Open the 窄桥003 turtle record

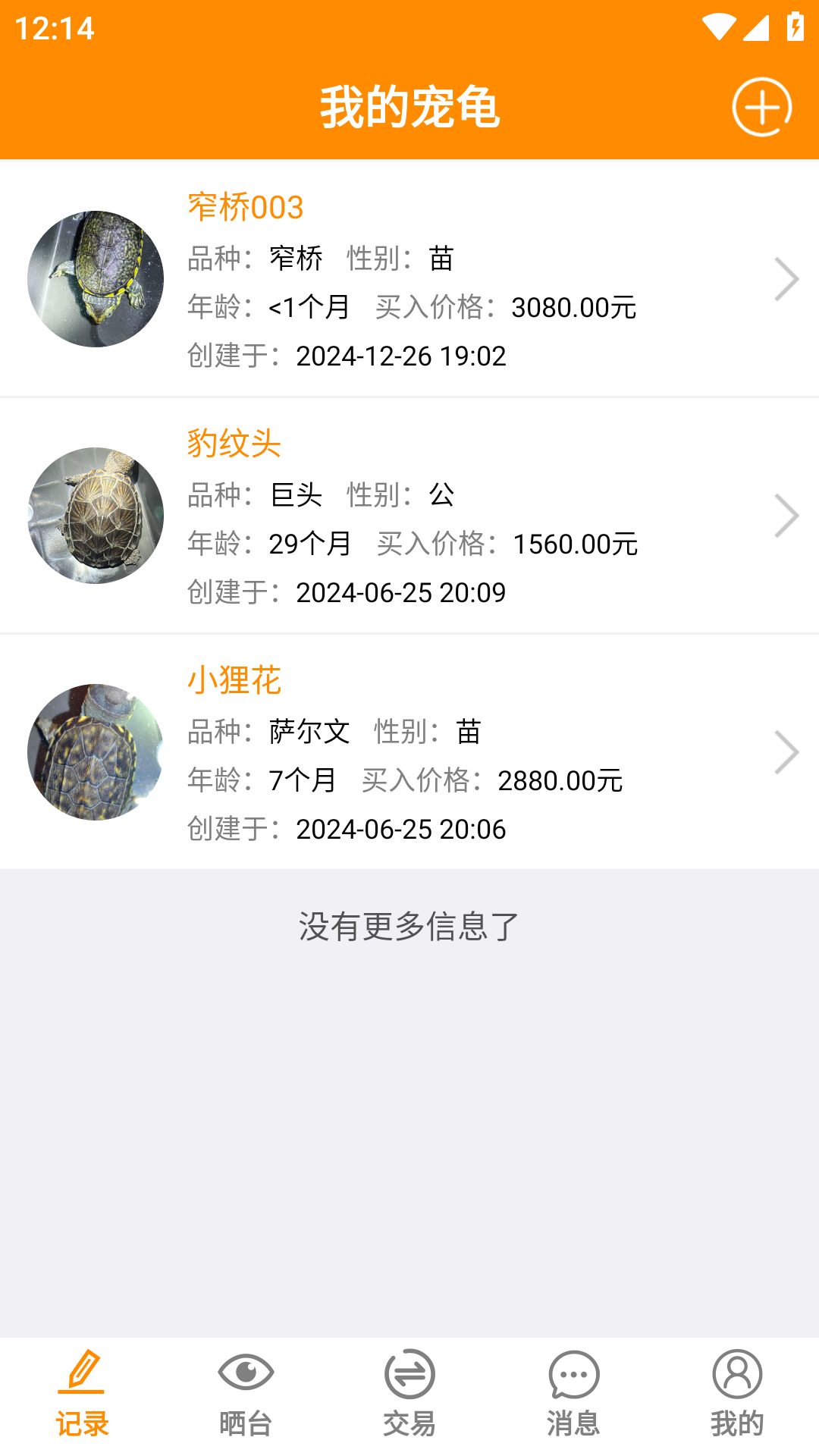point(409,278)
